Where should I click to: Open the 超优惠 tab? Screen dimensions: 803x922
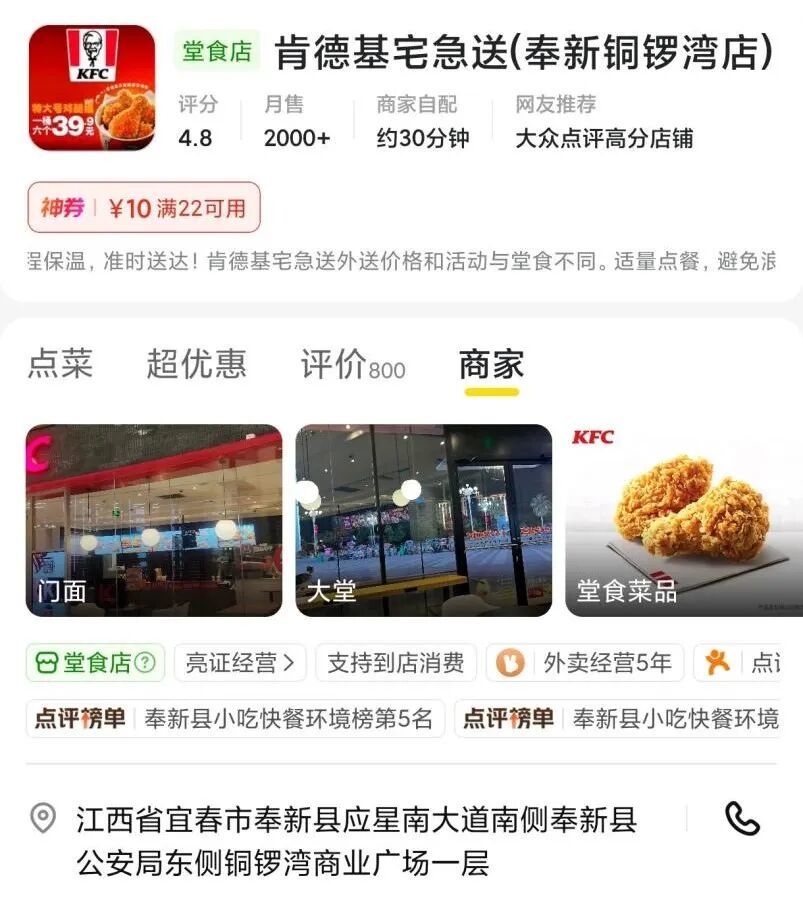tap(196, 364)
